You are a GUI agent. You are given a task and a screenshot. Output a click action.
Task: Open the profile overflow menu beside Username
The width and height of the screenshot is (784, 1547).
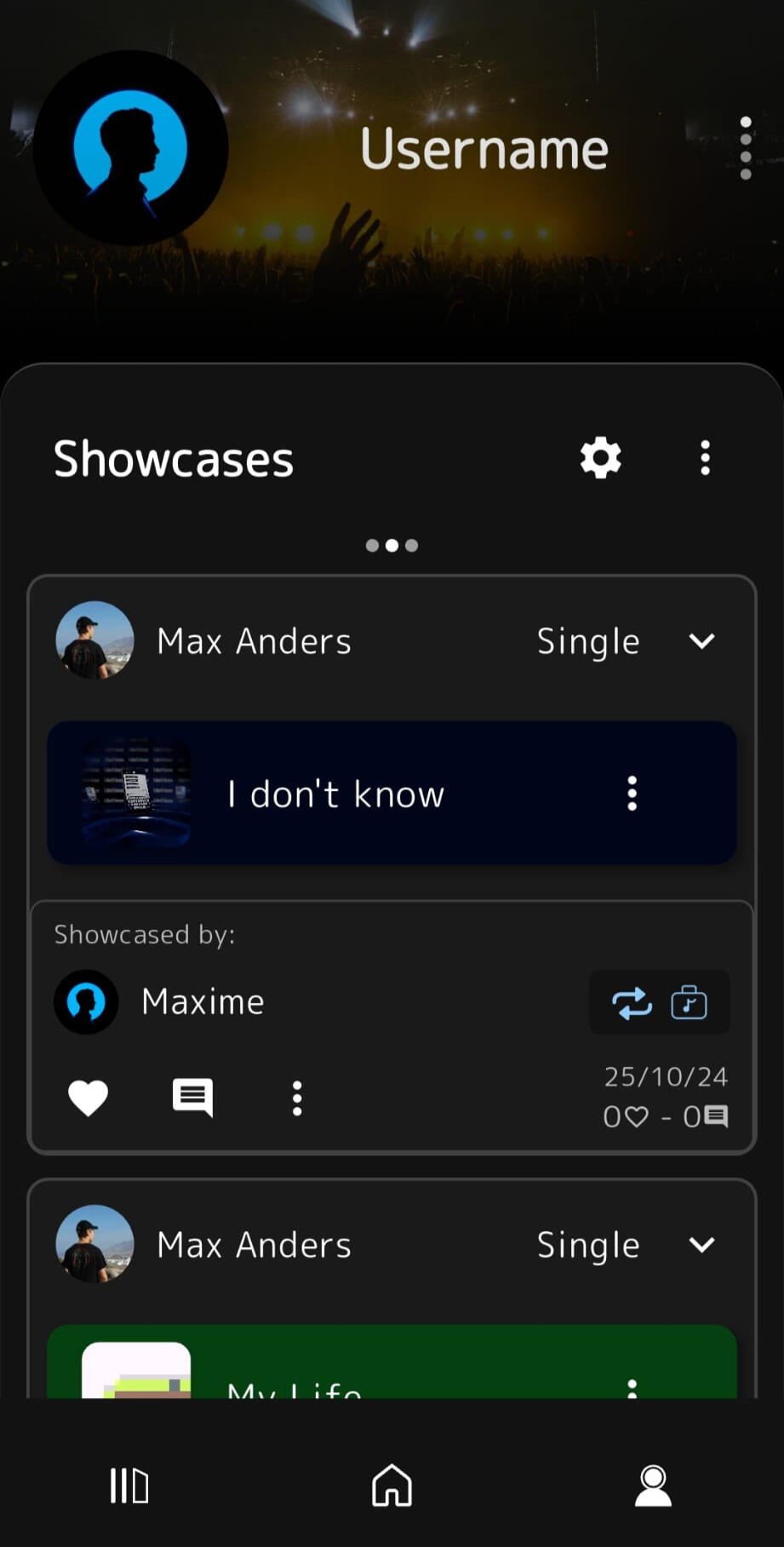click(x=746, y=148)
